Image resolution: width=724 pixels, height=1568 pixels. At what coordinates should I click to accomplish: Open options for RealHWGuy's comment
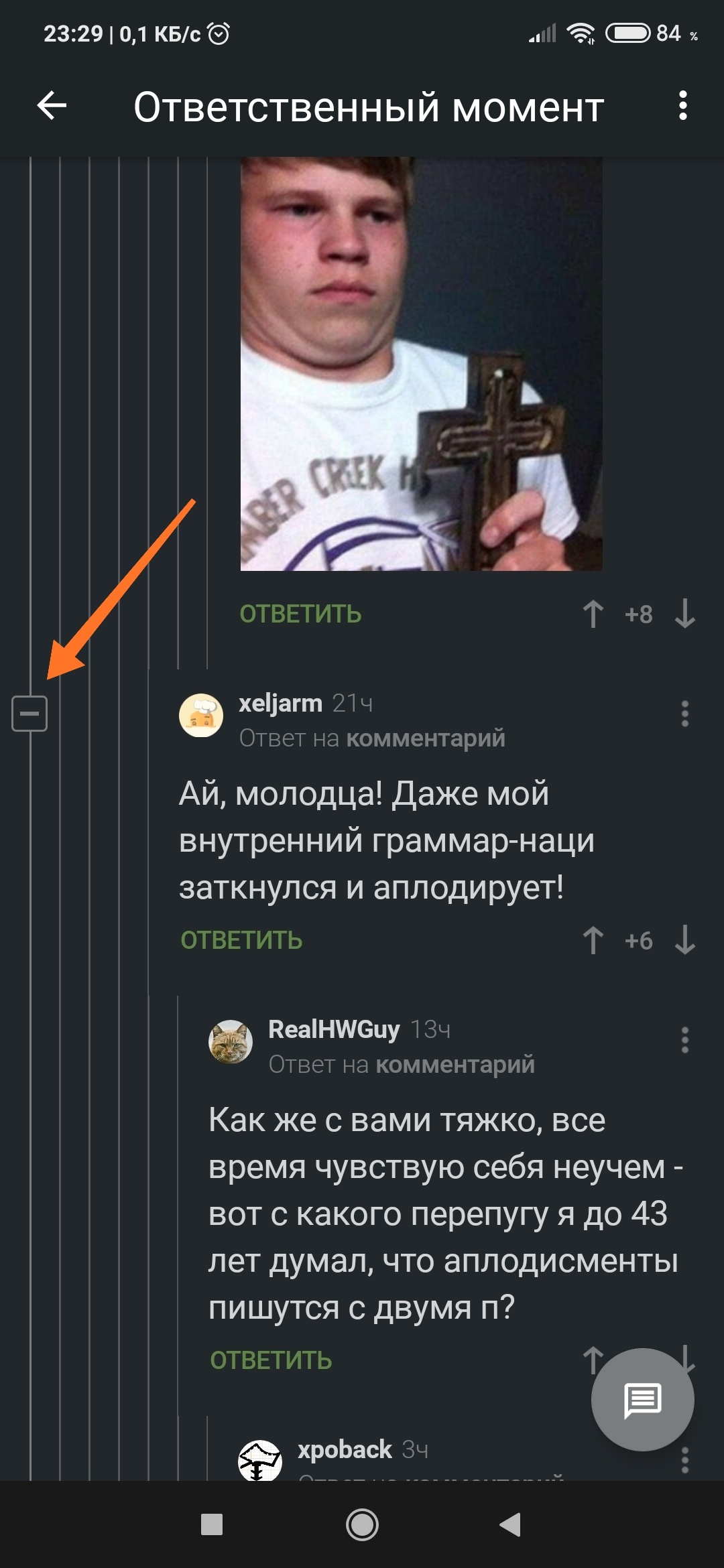click(x=684, y=1040)
